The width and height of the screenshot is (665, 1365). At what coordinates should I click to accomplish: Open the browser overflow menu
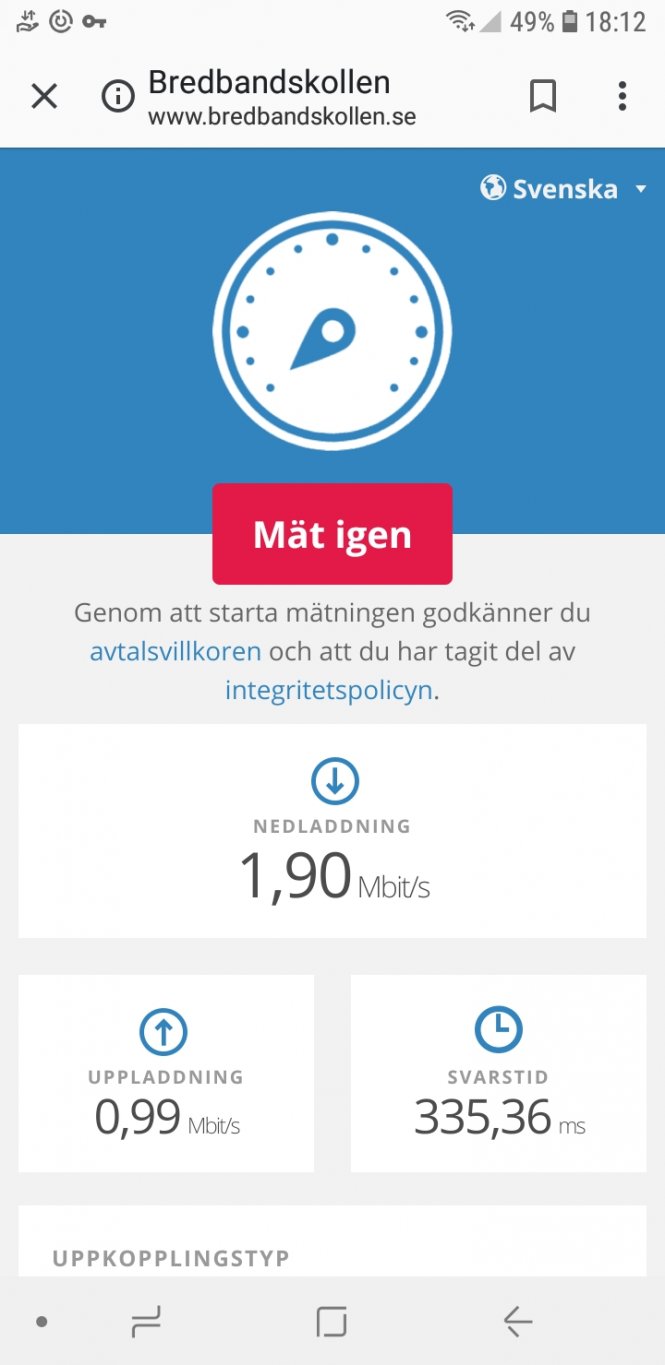click(622, 97)
